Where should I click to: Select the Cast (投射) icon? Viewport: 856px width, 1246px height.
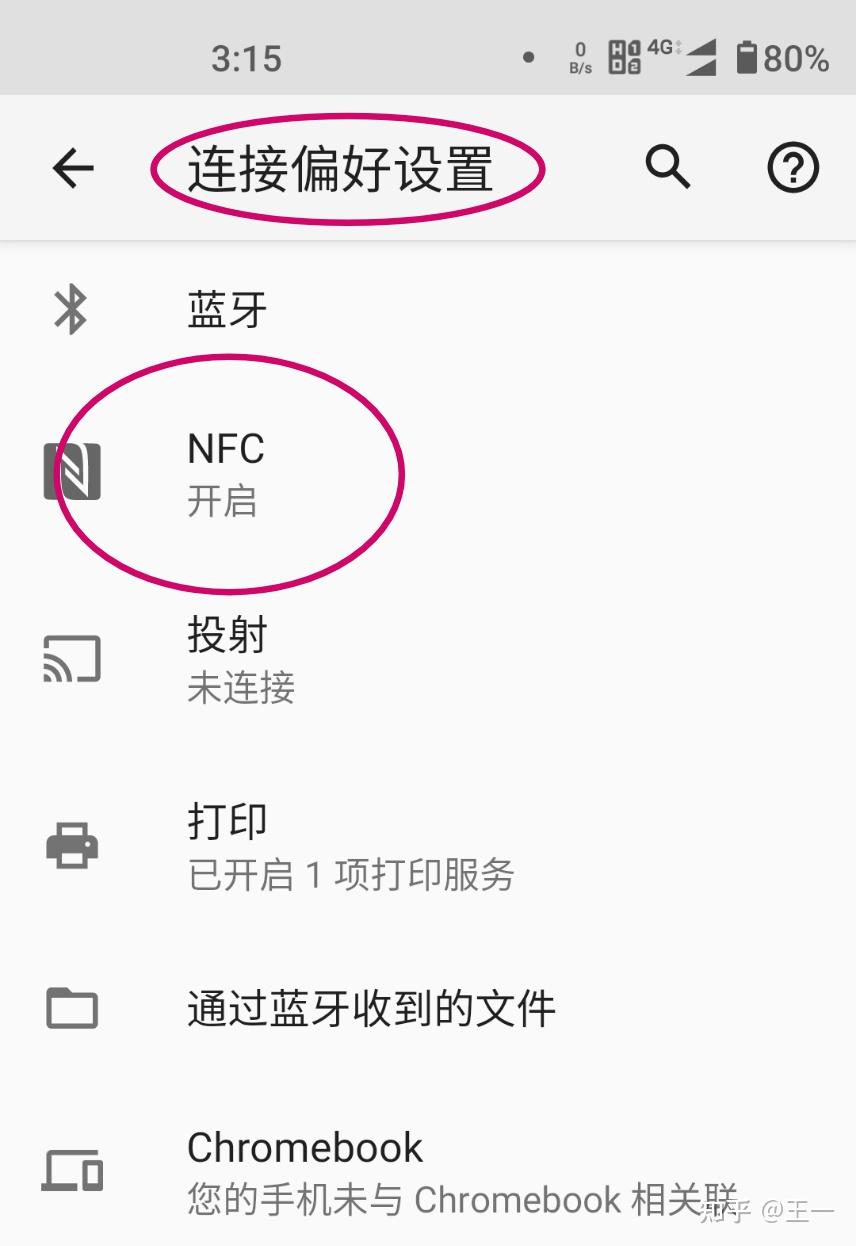pos(70,658)
